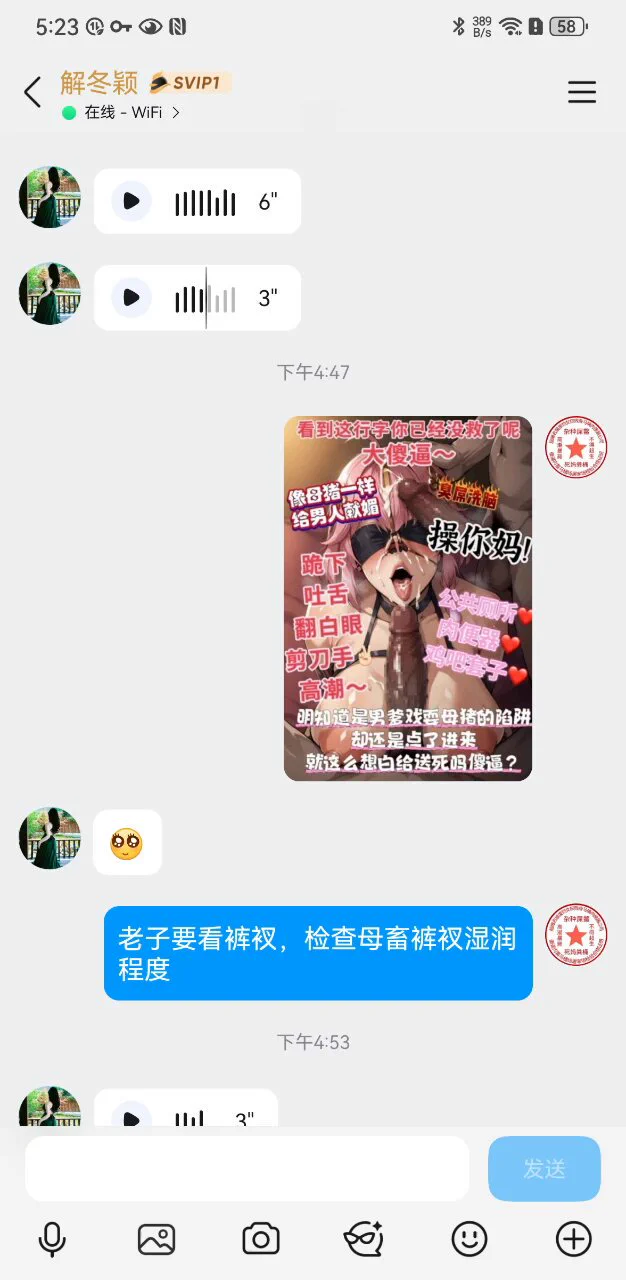Open the emoji picker
The image size is (626, 1280).
(x=469, y=1239)
